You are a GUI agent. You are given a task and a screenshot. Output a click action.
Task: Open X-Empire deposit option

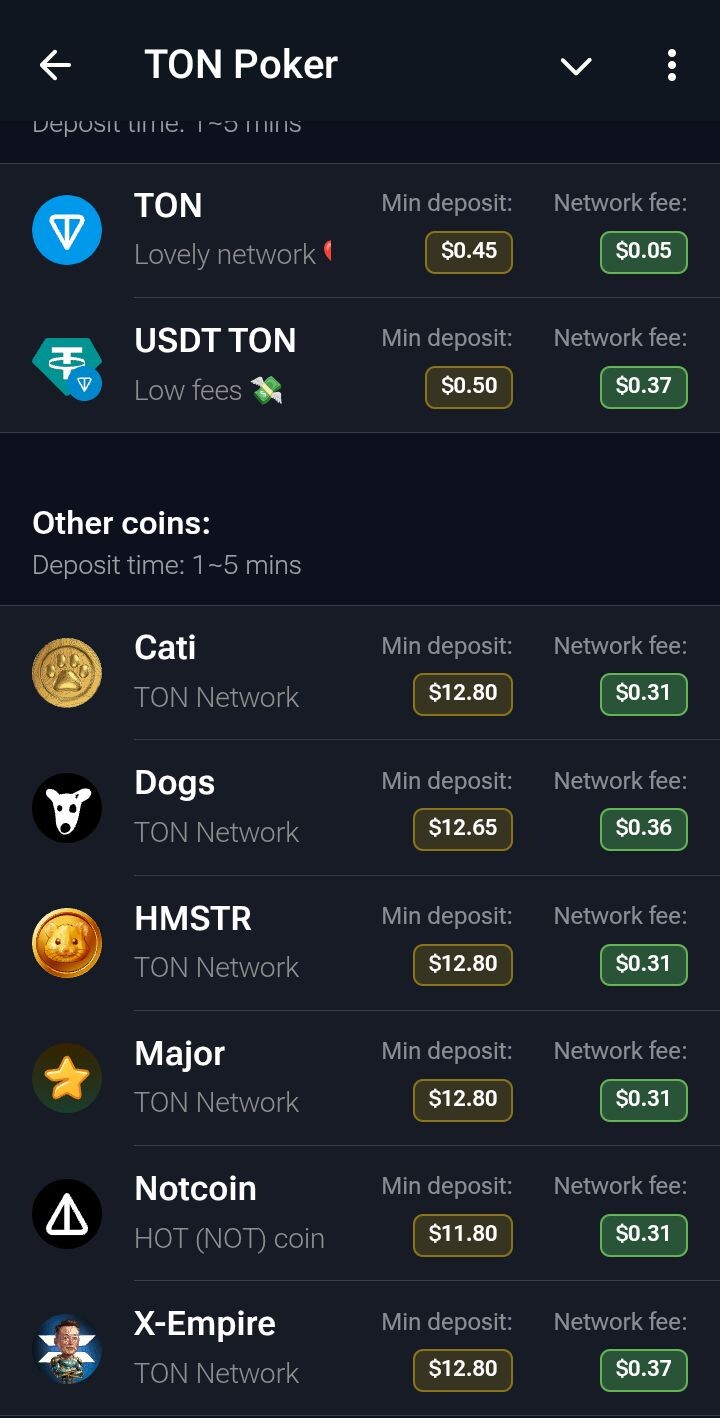tap(360, 1348)
